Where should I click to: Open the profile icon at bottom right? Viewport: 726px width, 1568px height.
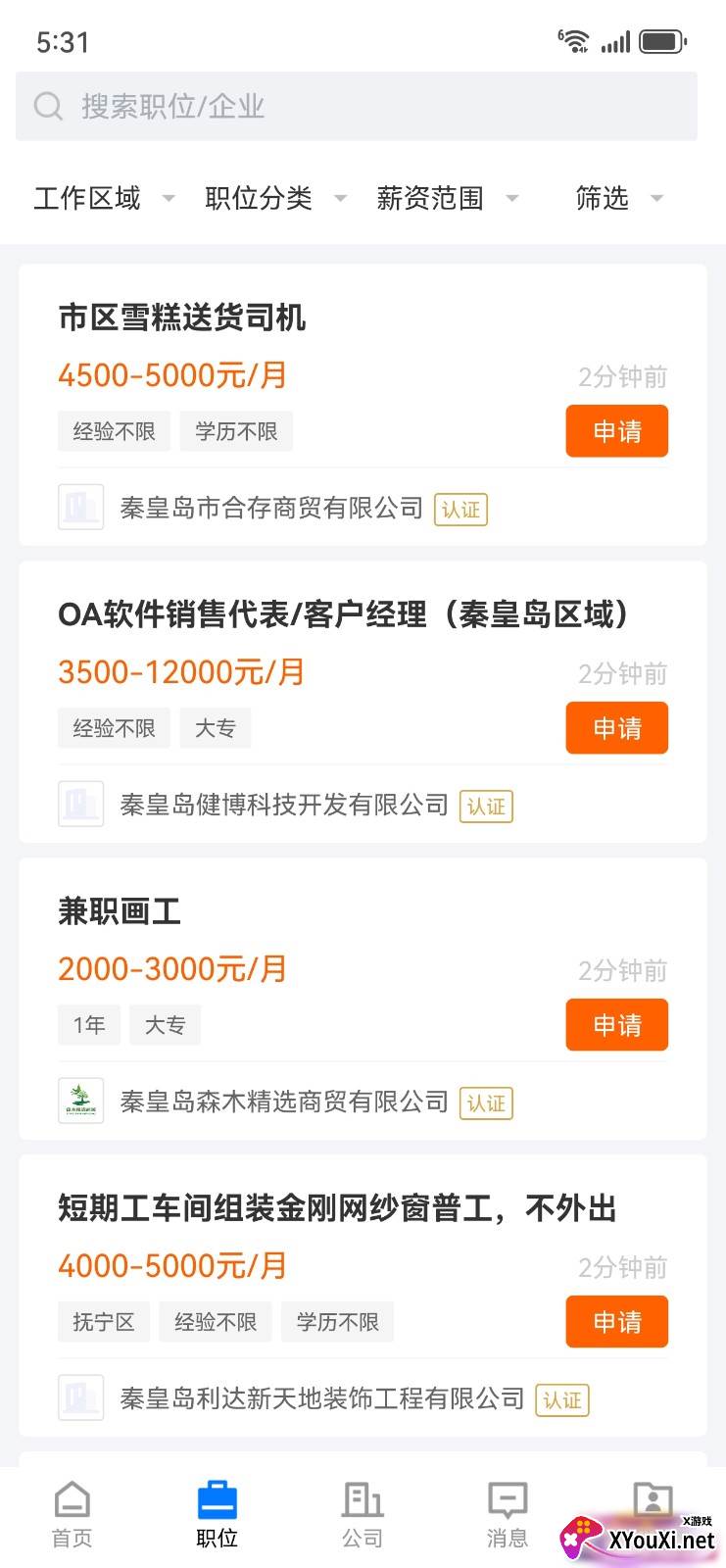(652, 1497)
